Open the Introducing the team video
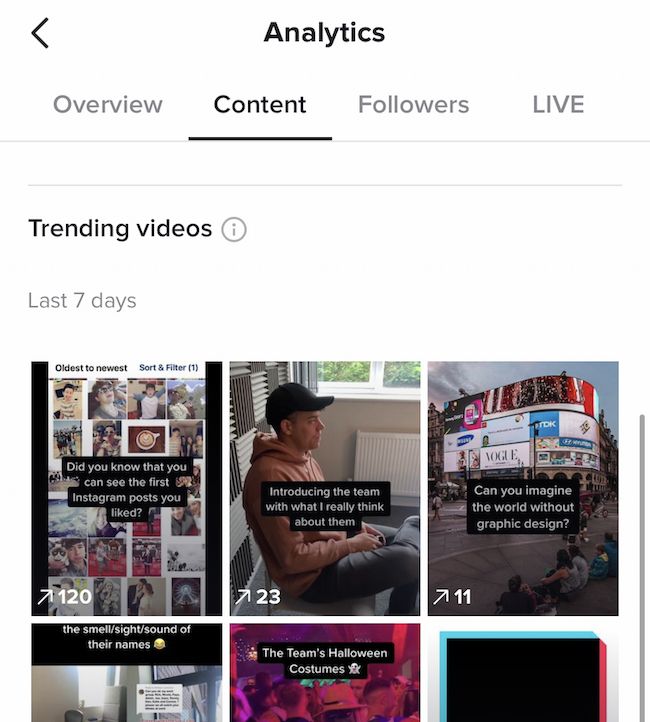The height and width of the screenshot is (722, 650). click(x=324, y=488)
